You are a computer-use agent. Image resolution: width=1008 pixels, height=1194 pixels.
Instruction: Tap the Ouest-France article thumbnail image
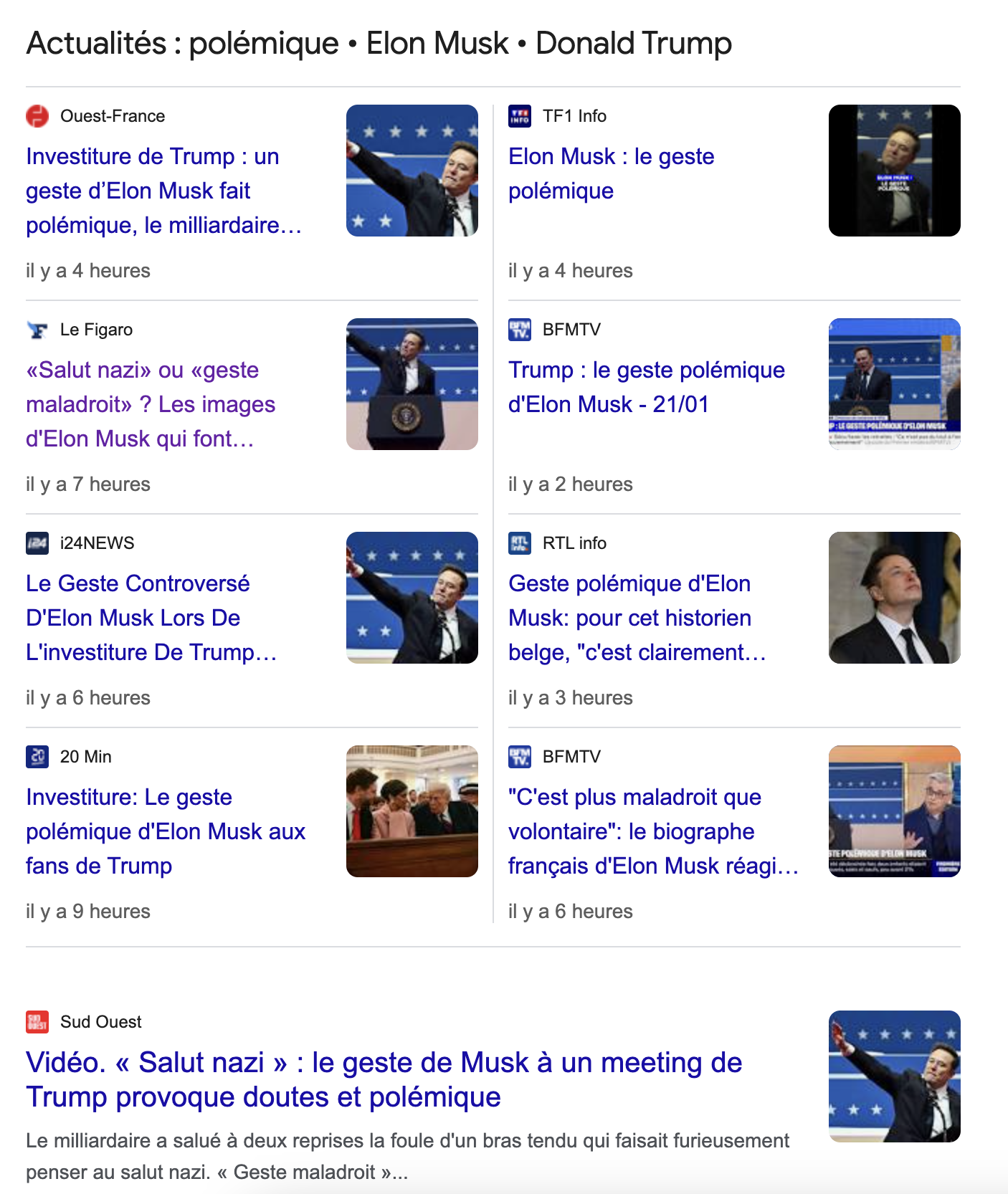click(412, 171)
